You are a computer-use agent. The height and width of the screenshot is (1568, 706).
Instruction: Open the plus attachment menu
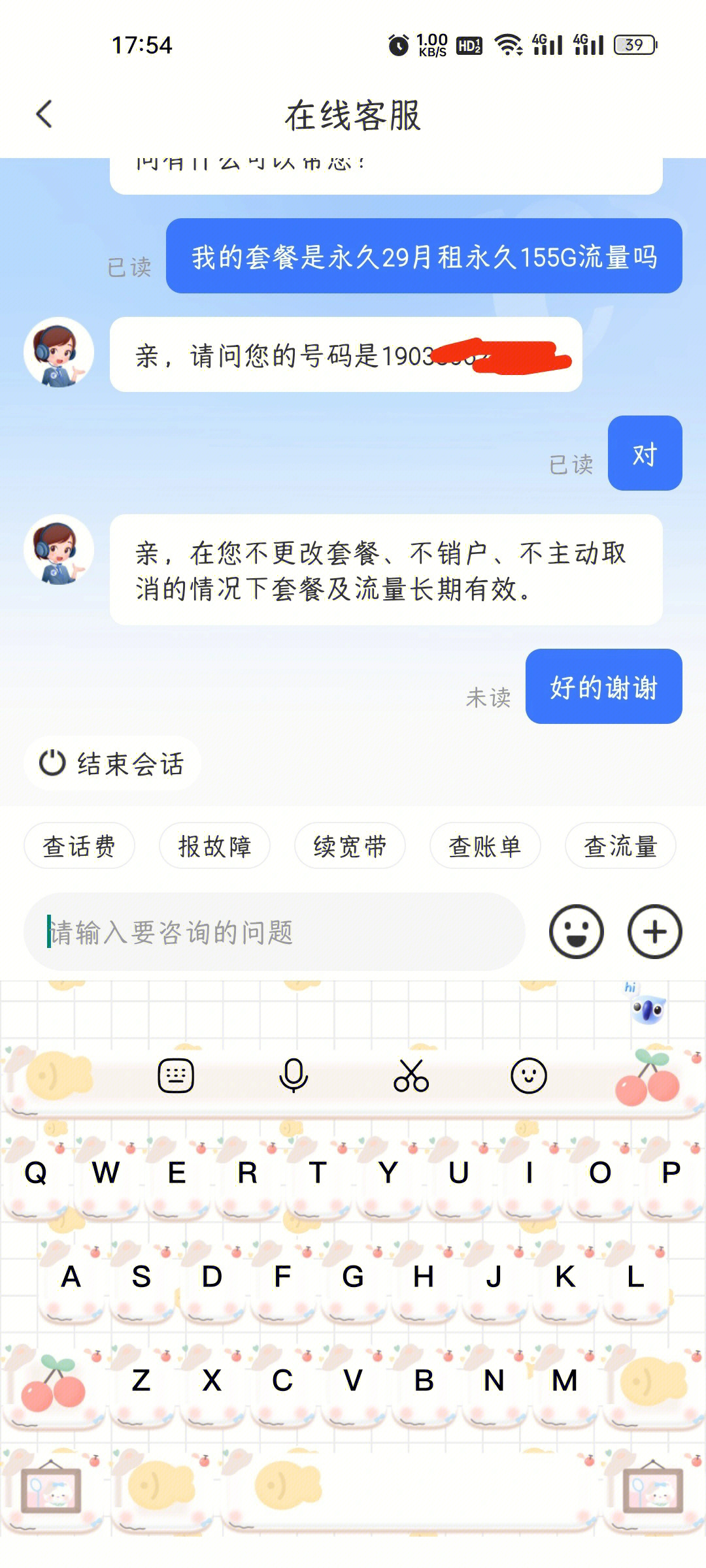click(x=654, y=932)
